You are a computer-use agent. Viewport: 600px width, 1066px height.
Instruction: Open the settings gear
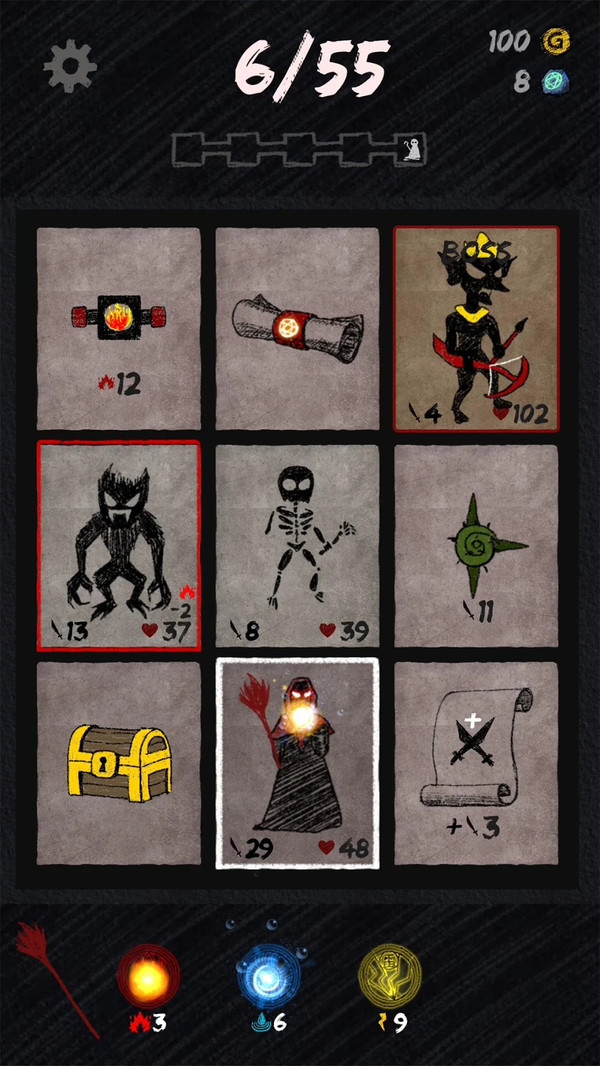[70, 65]
